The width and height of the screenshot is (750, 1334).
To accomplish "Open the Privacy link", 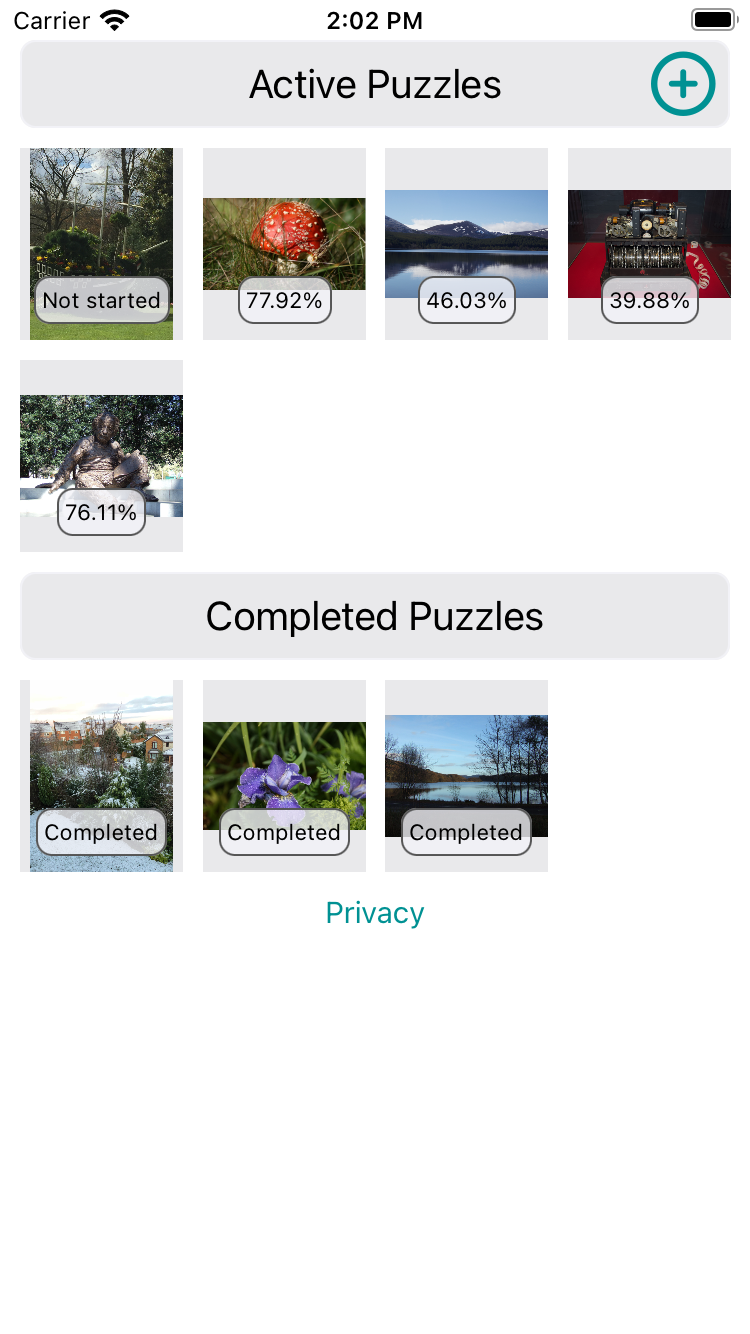I will click(375, 913).
